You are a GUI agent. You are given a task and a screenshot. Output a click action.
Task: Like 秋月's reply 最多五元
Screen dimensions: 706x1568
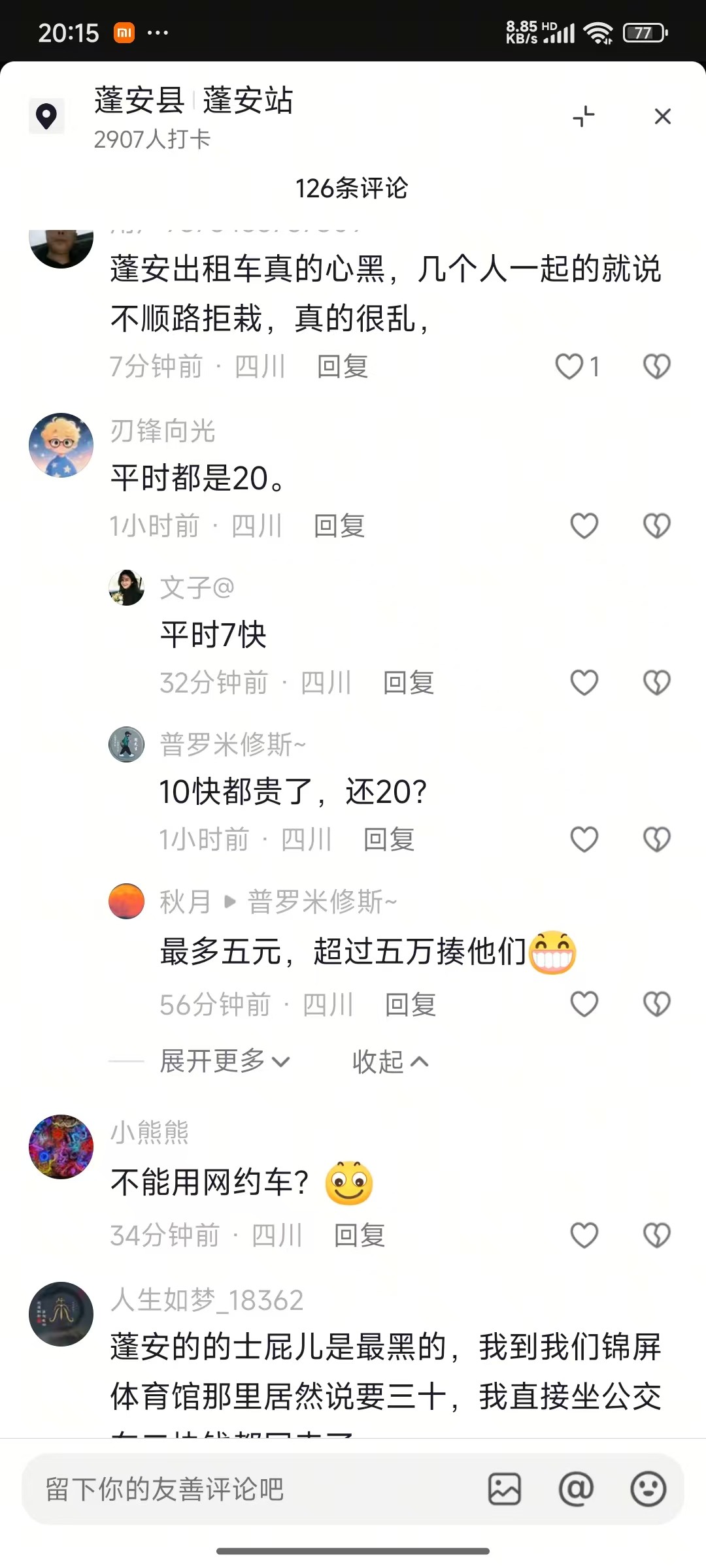coord(584,1005)
